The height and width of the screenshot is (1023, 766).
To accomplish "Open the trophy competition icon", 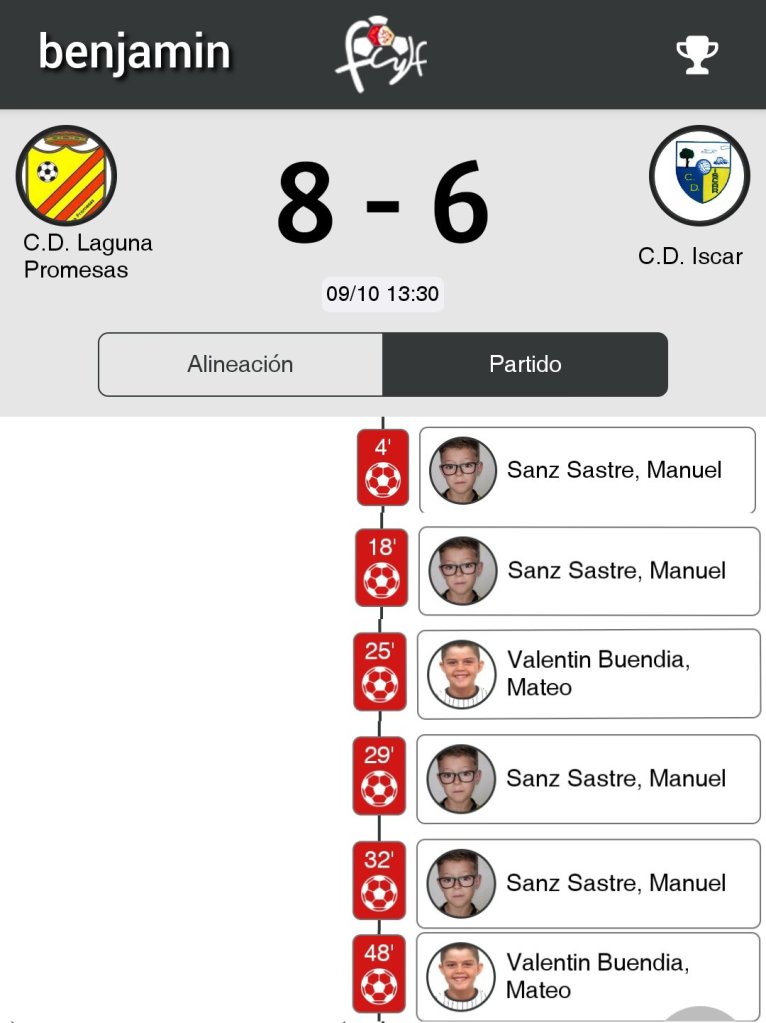I will coord(697,55).
